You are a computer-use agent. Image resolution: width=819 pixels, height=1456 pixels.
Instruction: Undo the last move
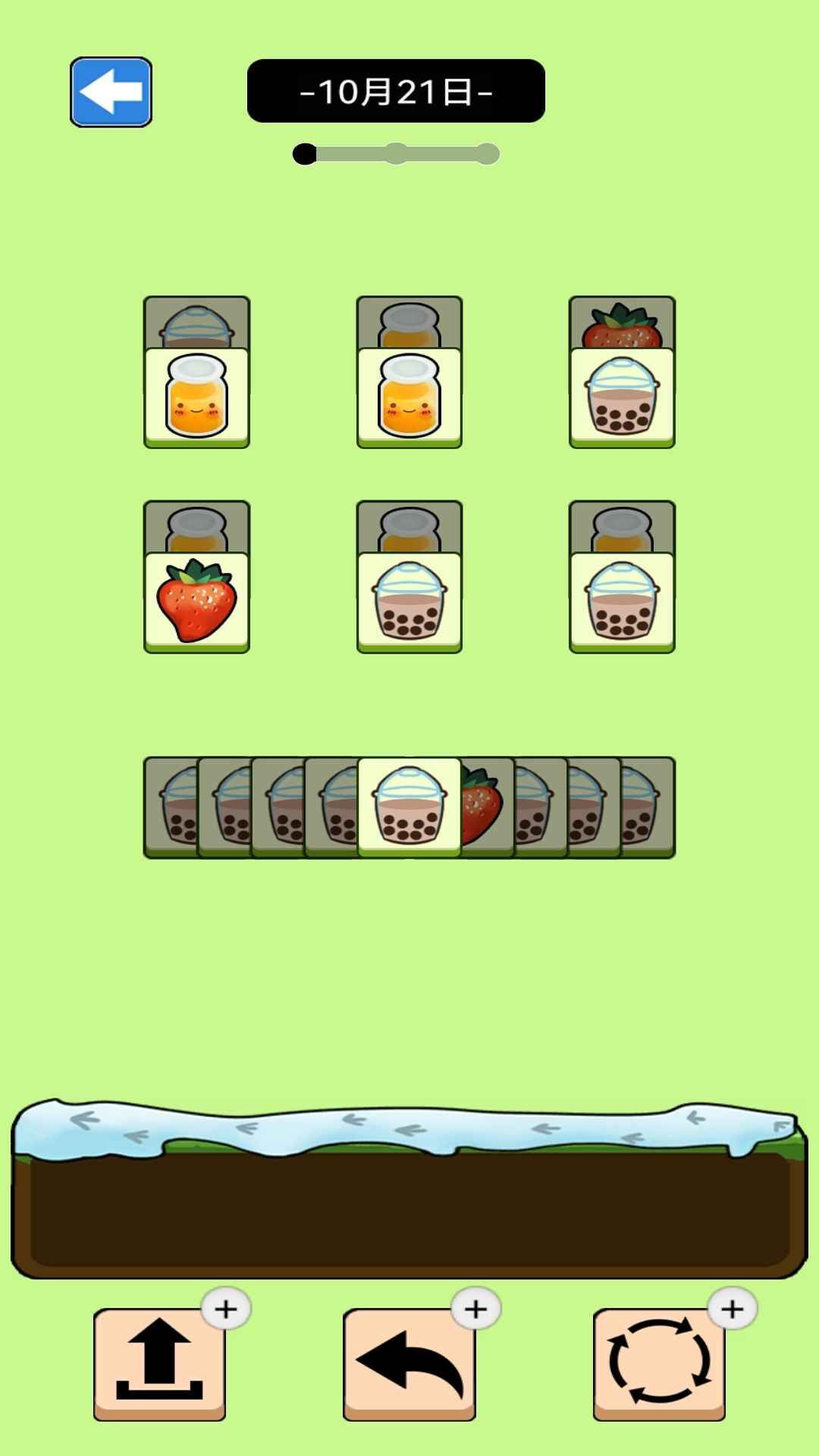pos(409,1363)
